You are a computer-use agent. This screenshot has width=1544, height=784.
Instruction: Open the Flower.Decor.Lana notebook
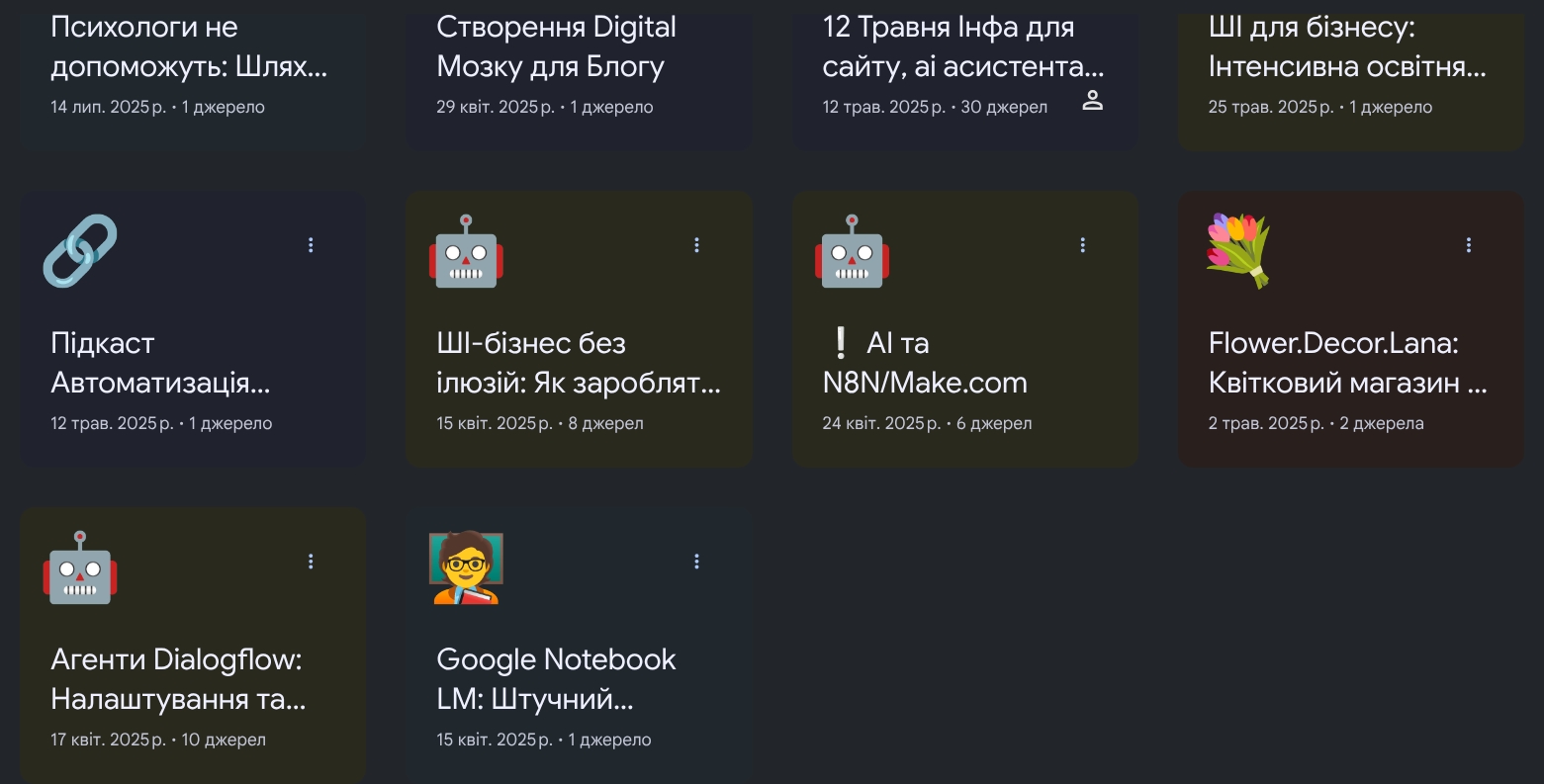pos(1347,363)
